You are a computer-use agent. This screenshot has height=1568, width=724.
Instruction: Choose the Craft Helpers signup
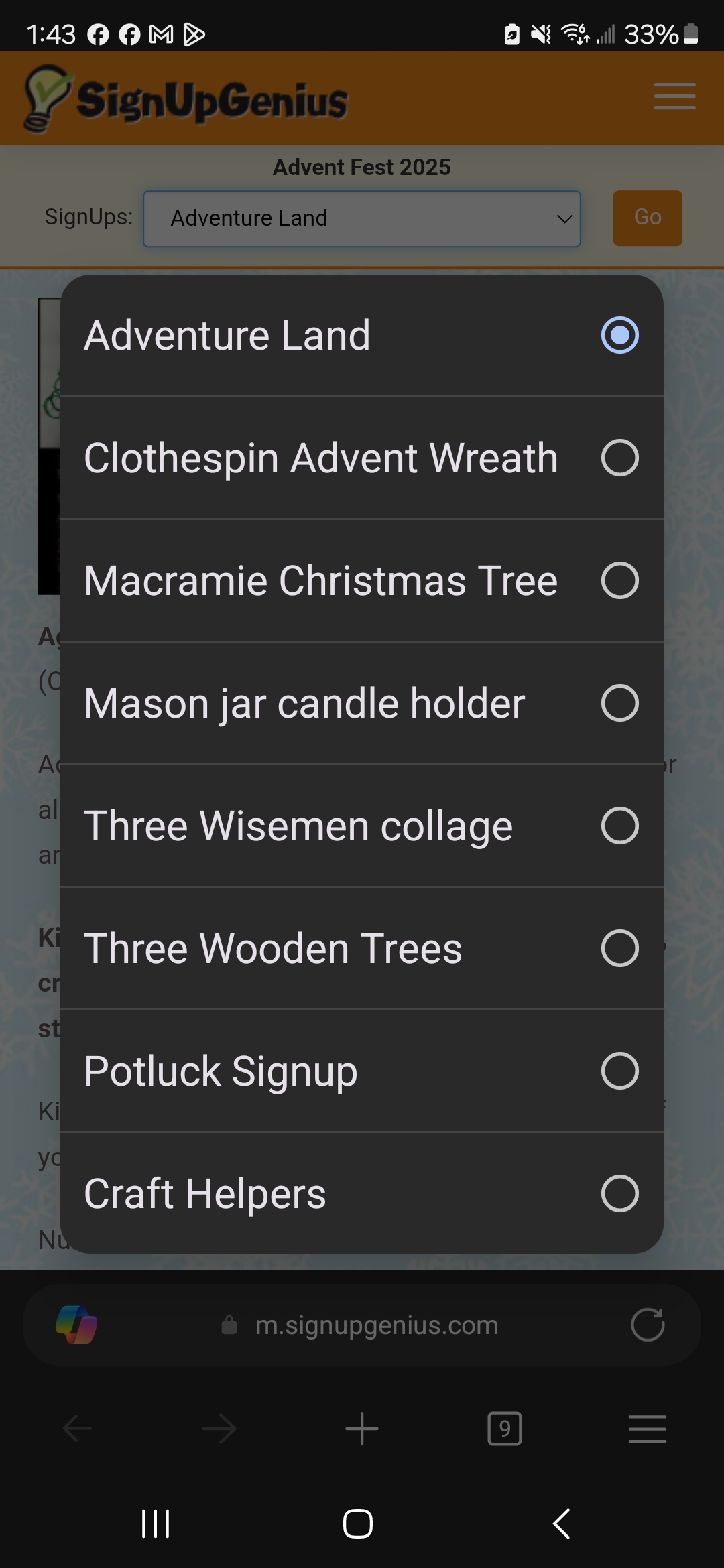361,1193
